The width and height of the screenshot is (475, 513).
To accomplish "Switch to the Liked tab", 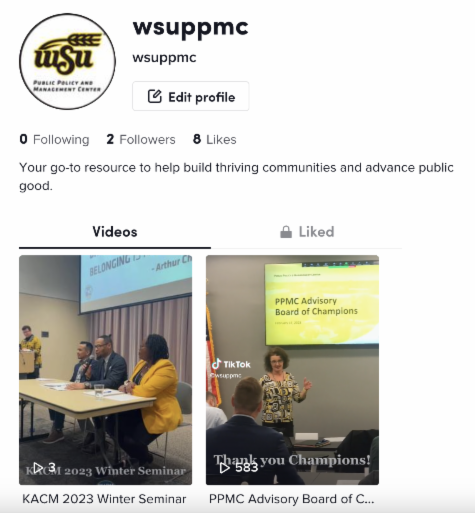I will tap(307, 232).
